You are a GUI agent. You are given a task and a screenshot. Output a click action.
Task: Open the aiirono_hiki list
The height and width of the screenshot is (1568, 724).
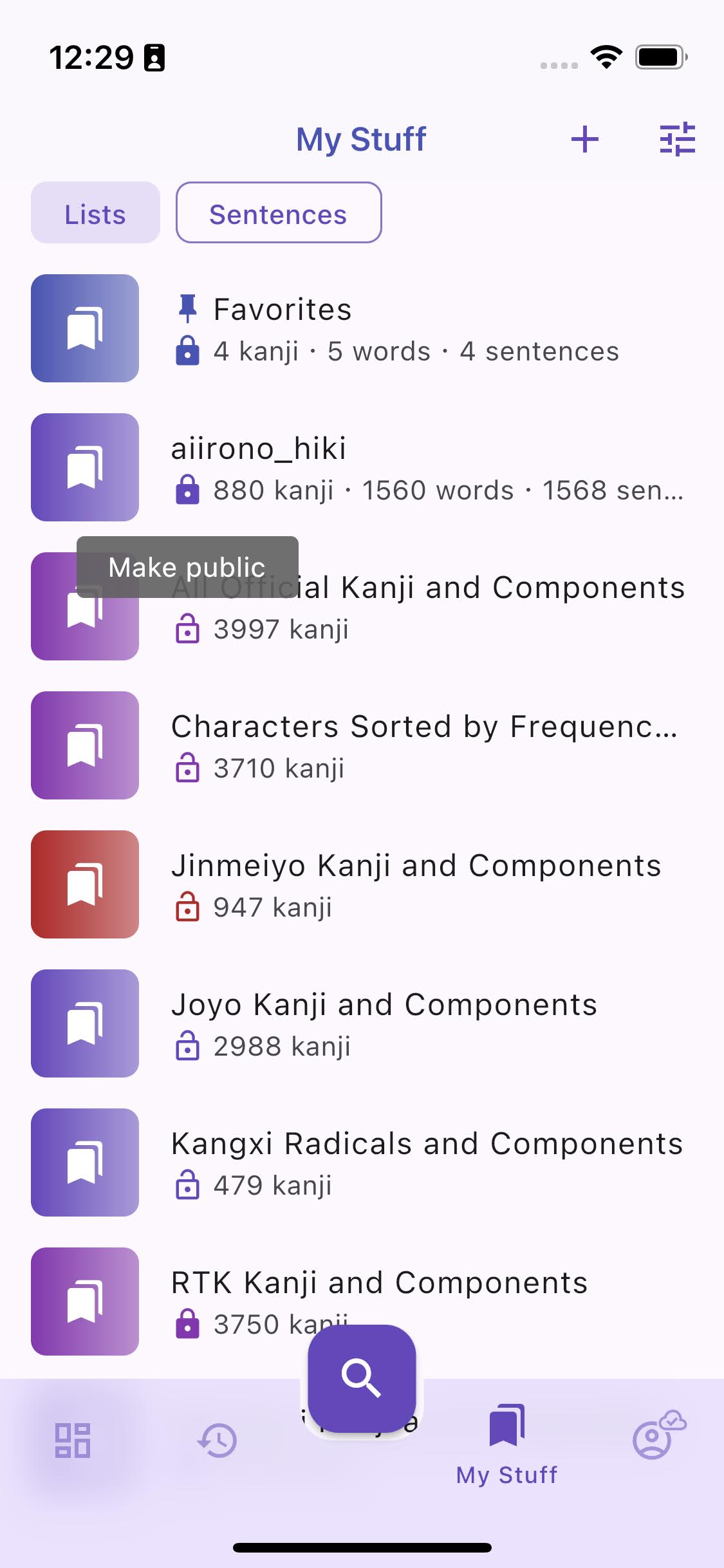click(362, 467)
